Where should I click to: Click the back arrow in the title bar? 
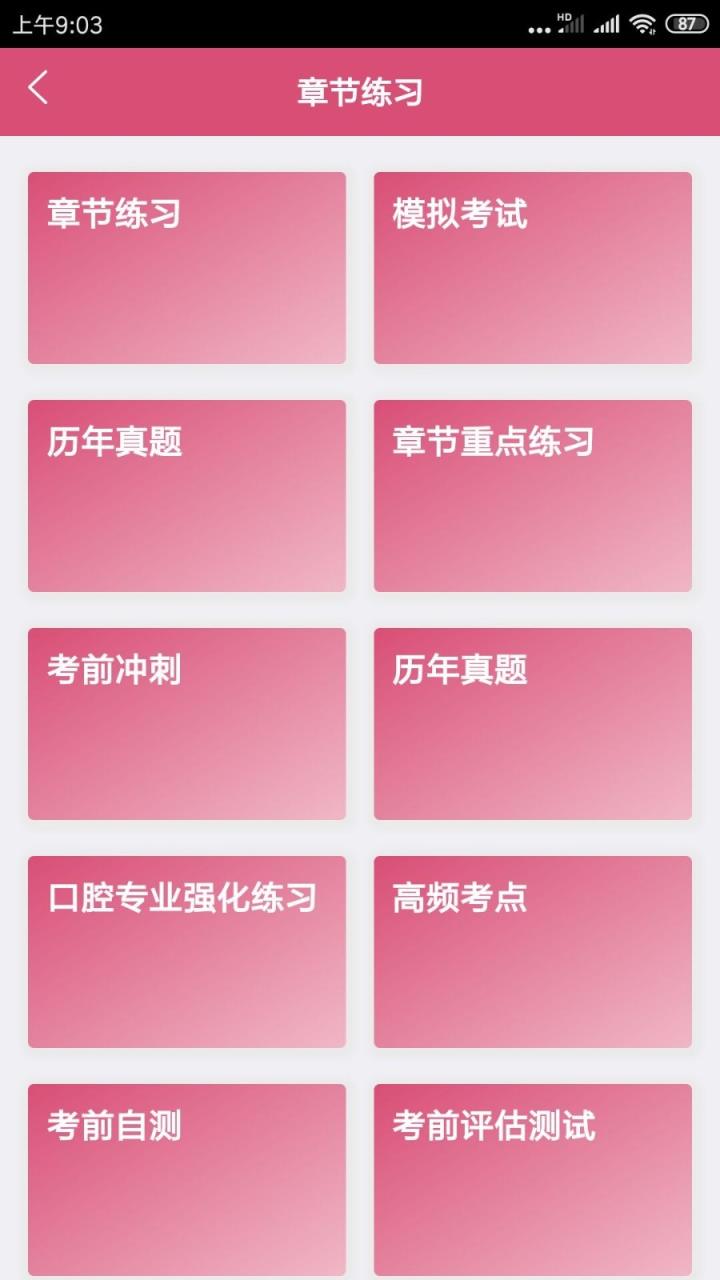[39, 89]
